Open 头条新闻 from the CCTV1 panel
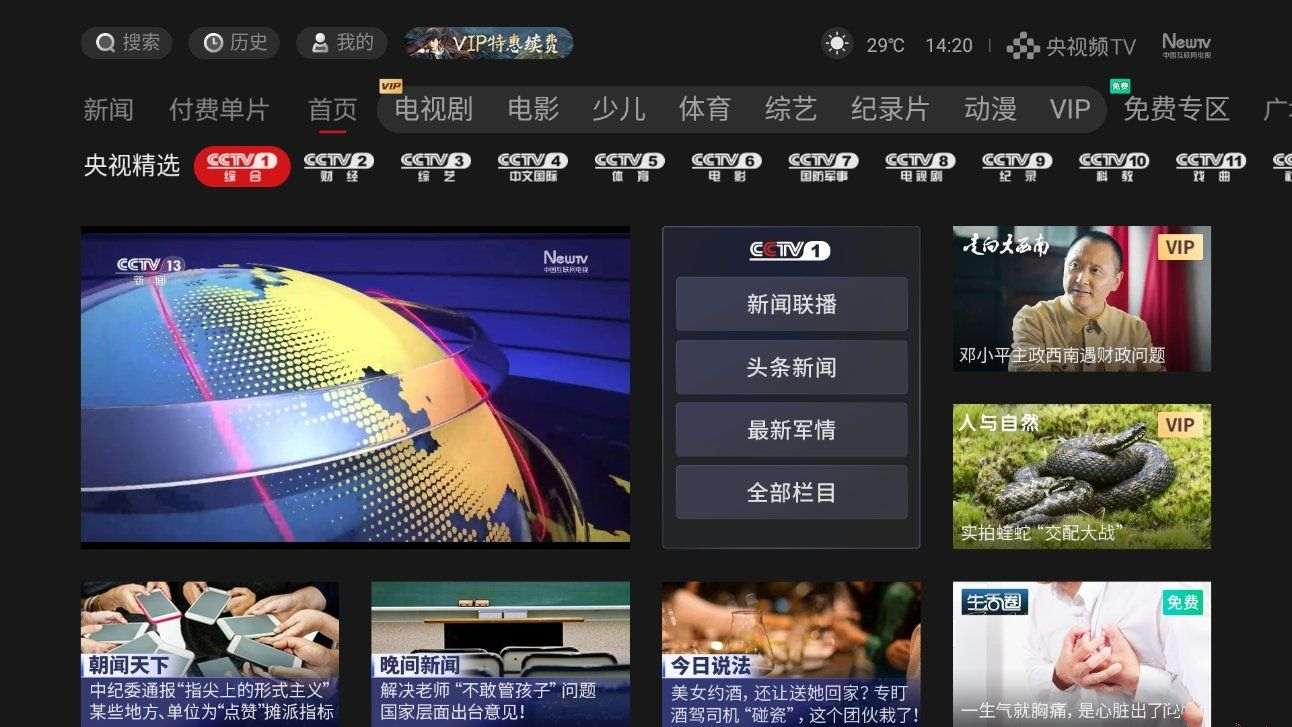 (791, 368)
